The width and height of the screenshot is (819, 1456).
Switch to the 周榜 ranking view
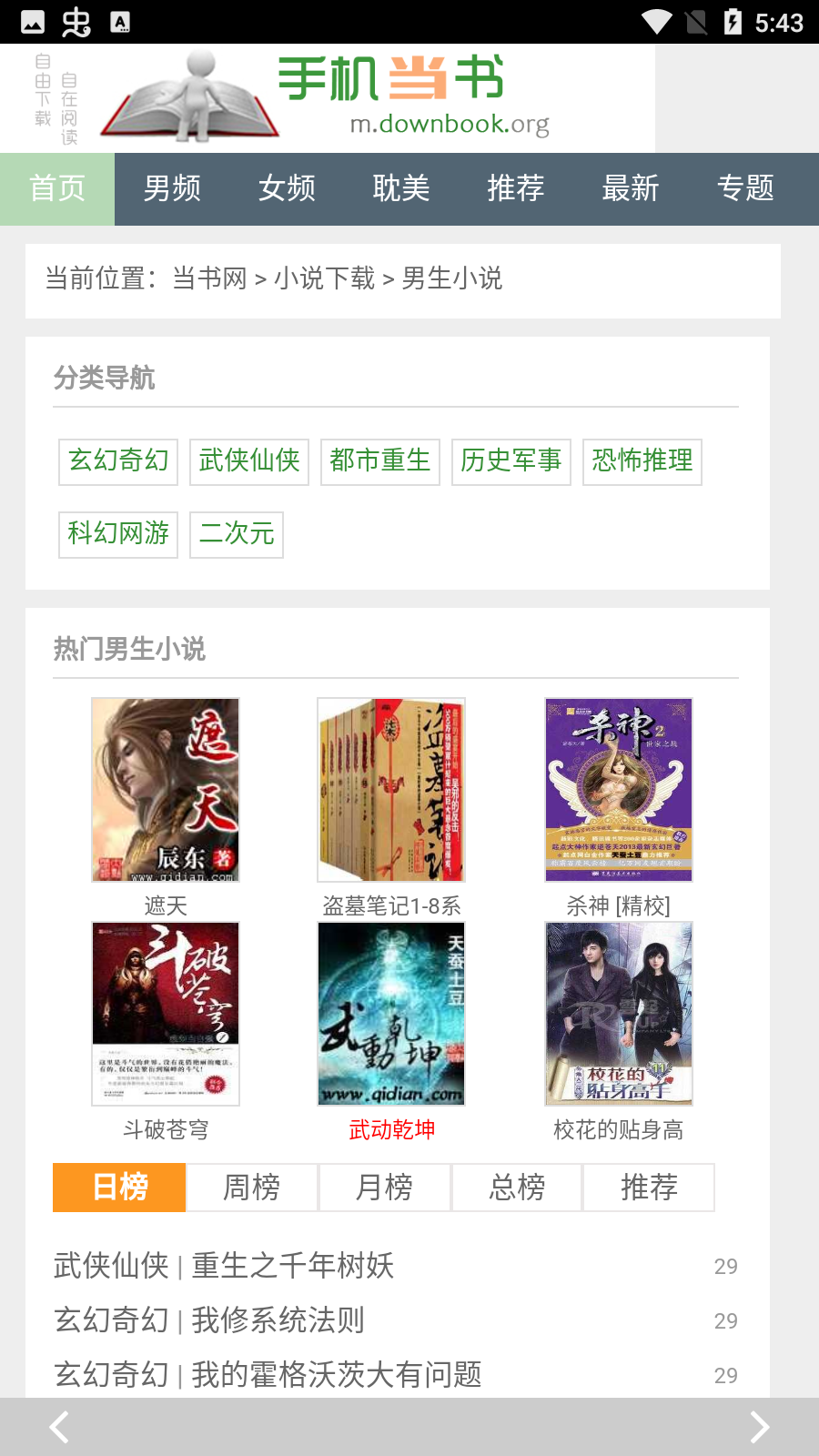252,1188
